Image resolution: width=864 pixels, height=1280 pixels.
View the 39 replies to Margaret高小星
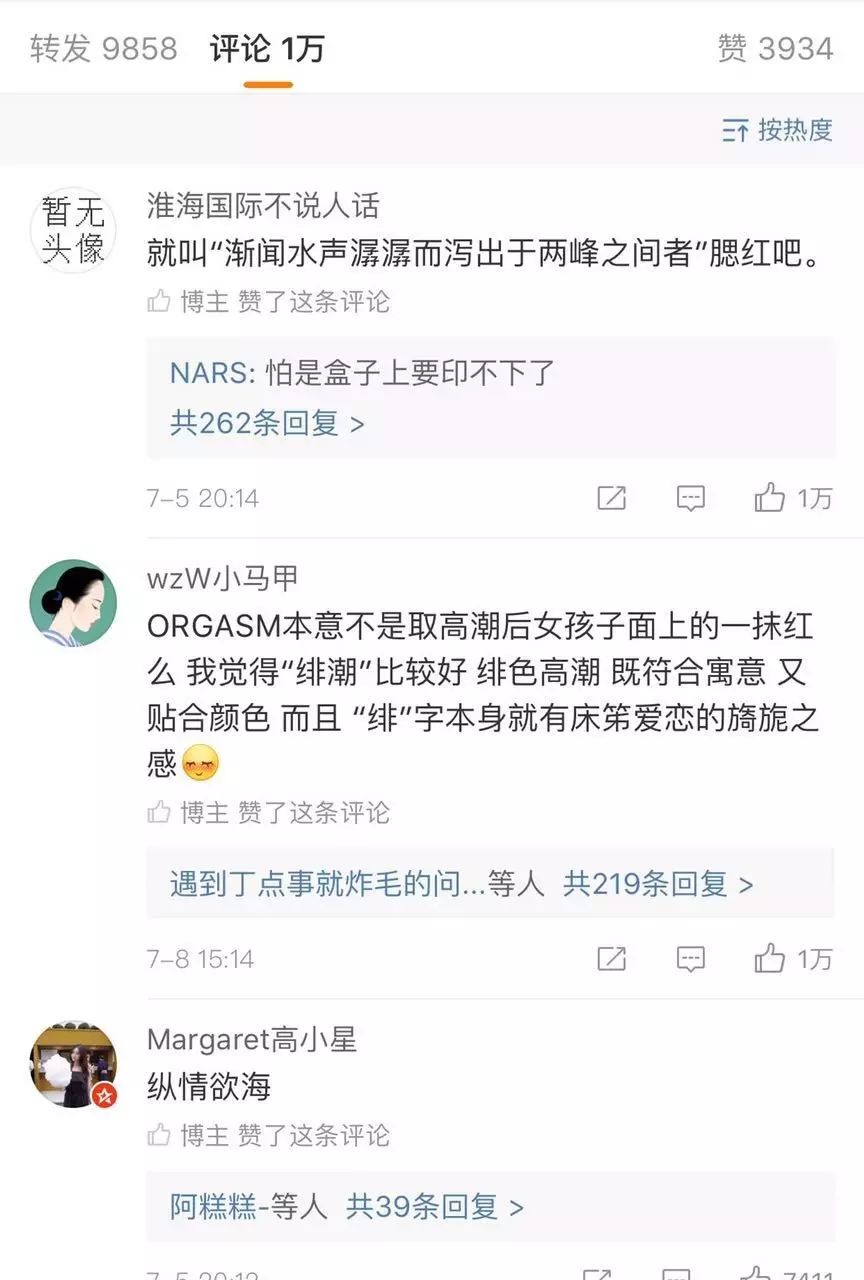[435, 1207]
